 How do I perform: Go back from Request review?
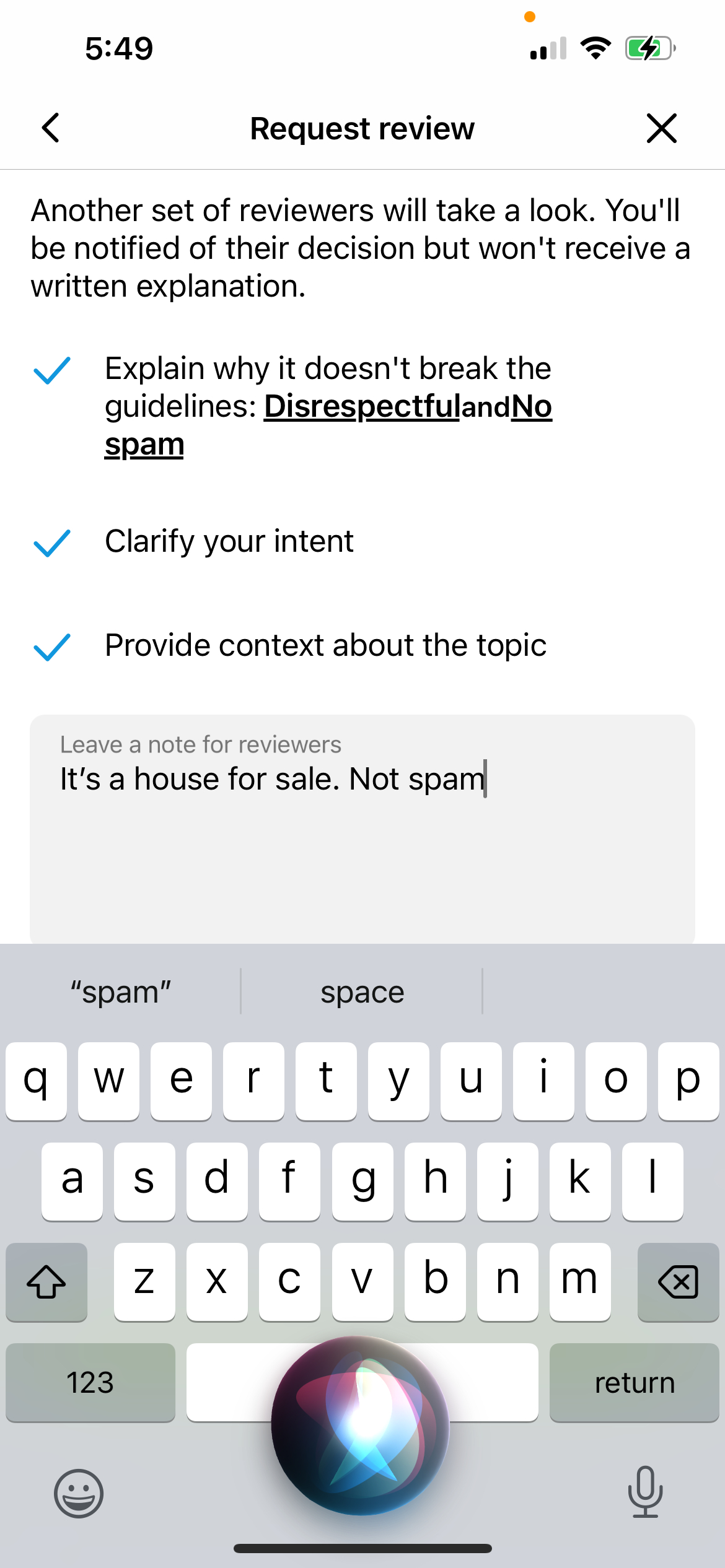pyautogui.click(x=51, y=128)
